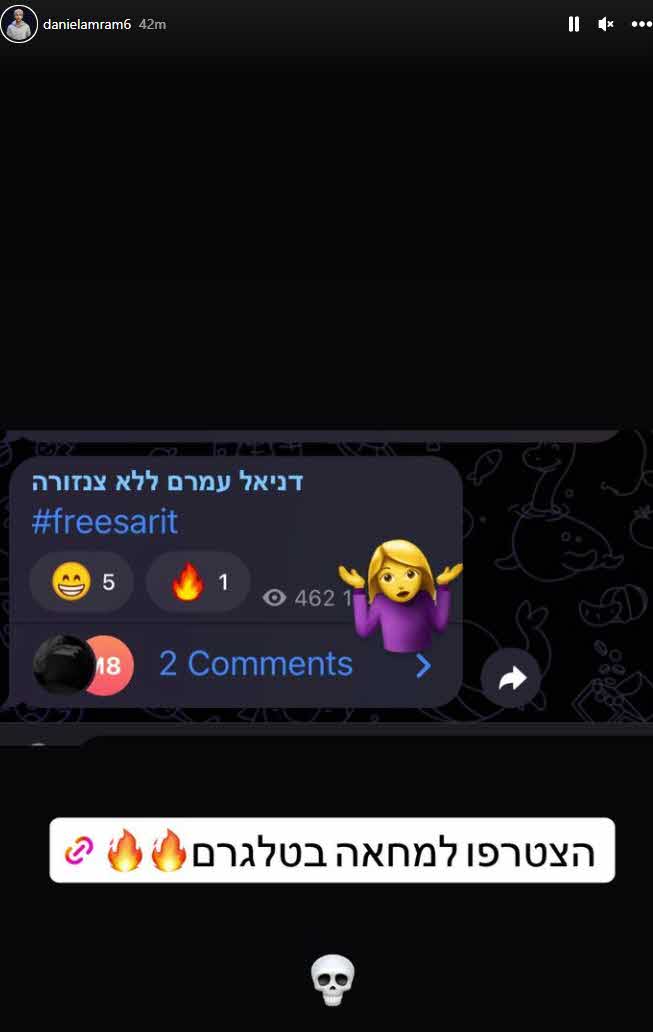Unmute the story audio

coord(605,24)
